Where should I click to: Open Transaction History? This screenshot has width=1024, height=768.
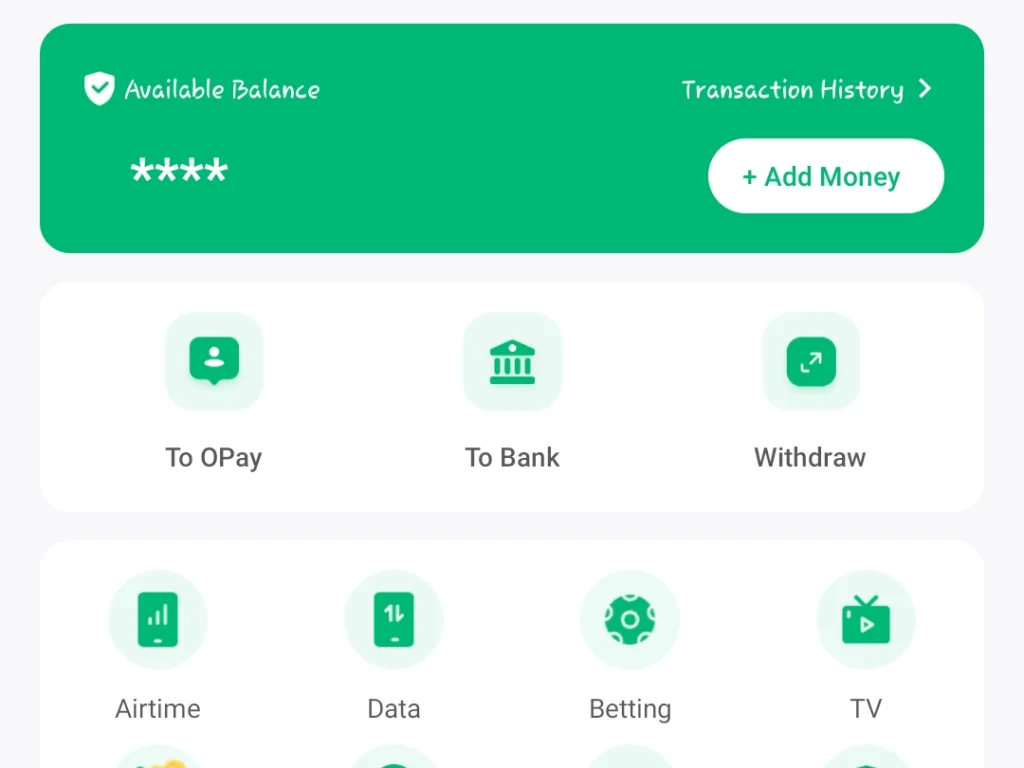[x=806, y=90]
